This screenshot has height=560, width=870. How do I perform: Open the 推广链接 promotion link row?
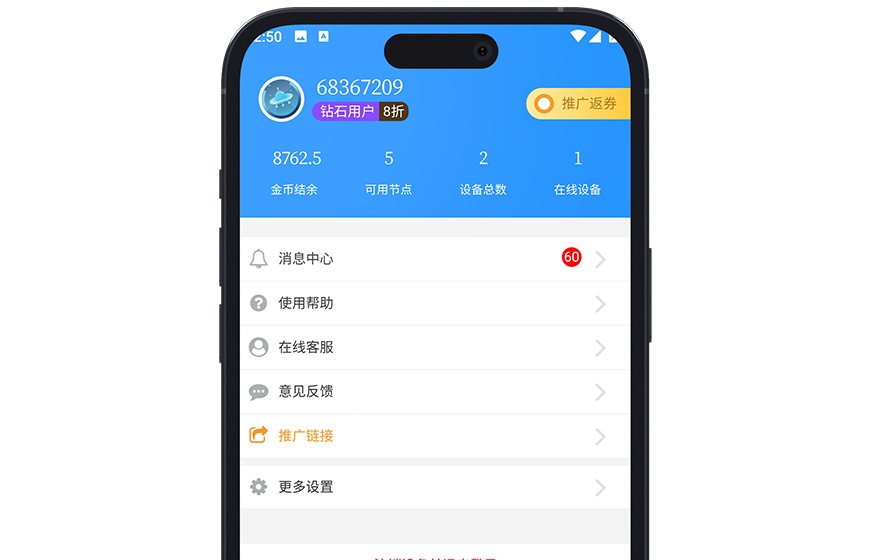[x=434, y=436]
